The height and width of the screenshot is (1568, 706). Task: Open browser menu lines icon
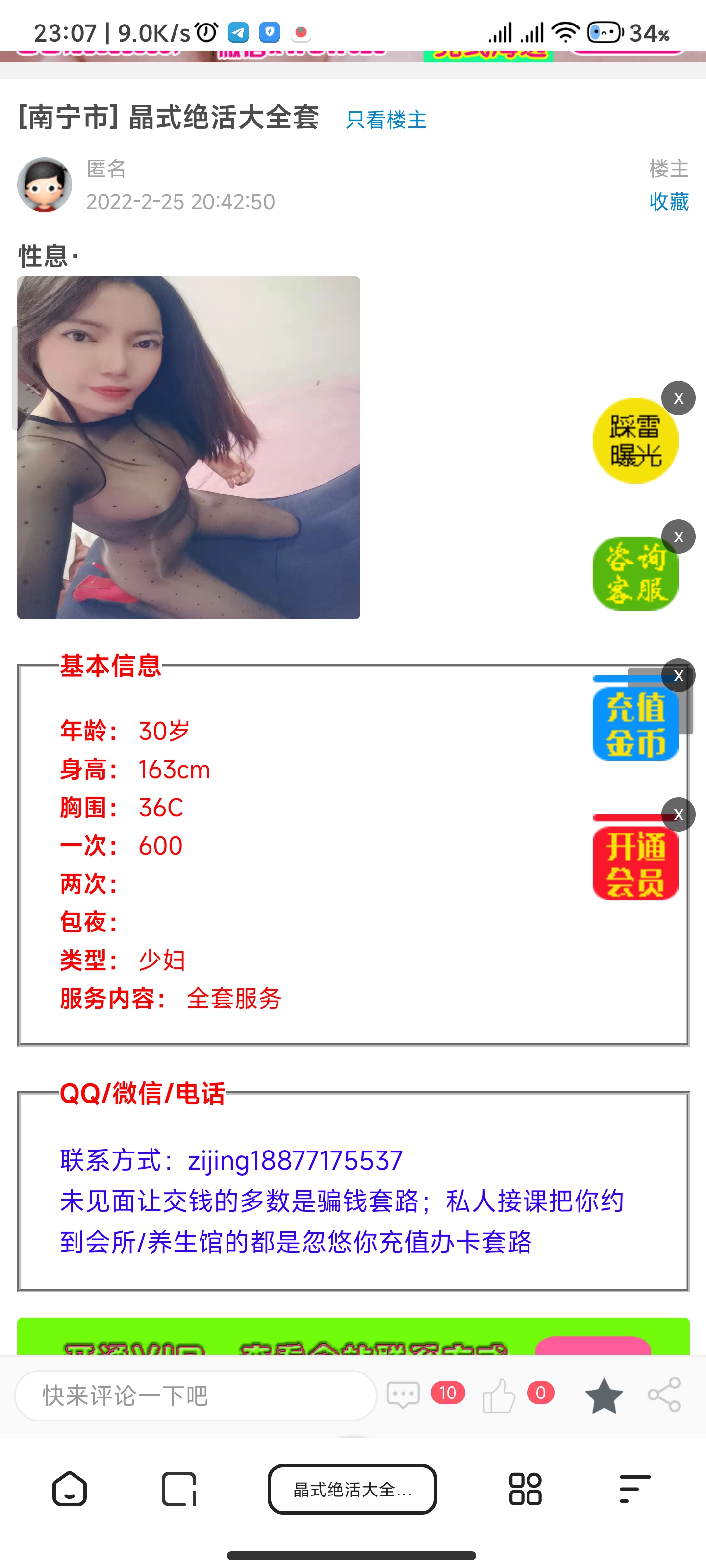[x=634, y=1489]
